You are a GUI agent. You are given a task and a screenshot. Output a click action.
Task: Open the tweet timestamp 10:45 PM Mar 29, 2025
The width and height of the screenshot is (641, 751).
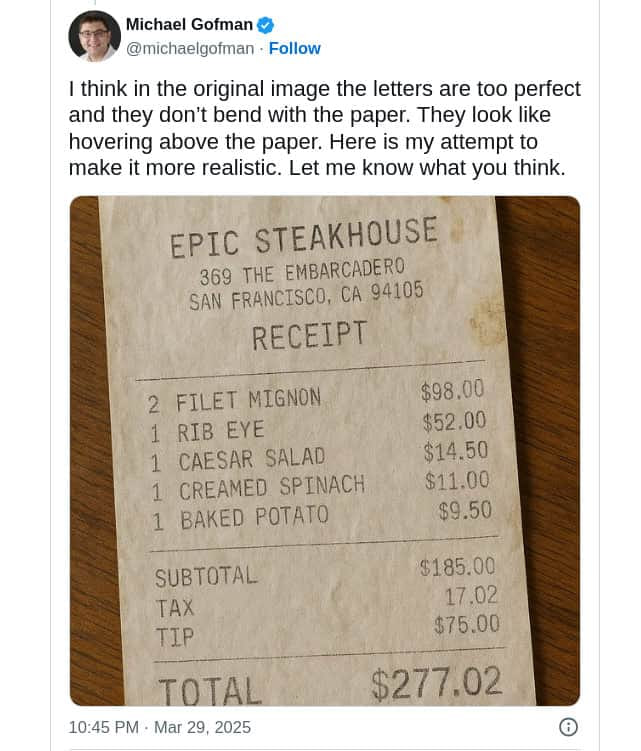pos(160,727)
